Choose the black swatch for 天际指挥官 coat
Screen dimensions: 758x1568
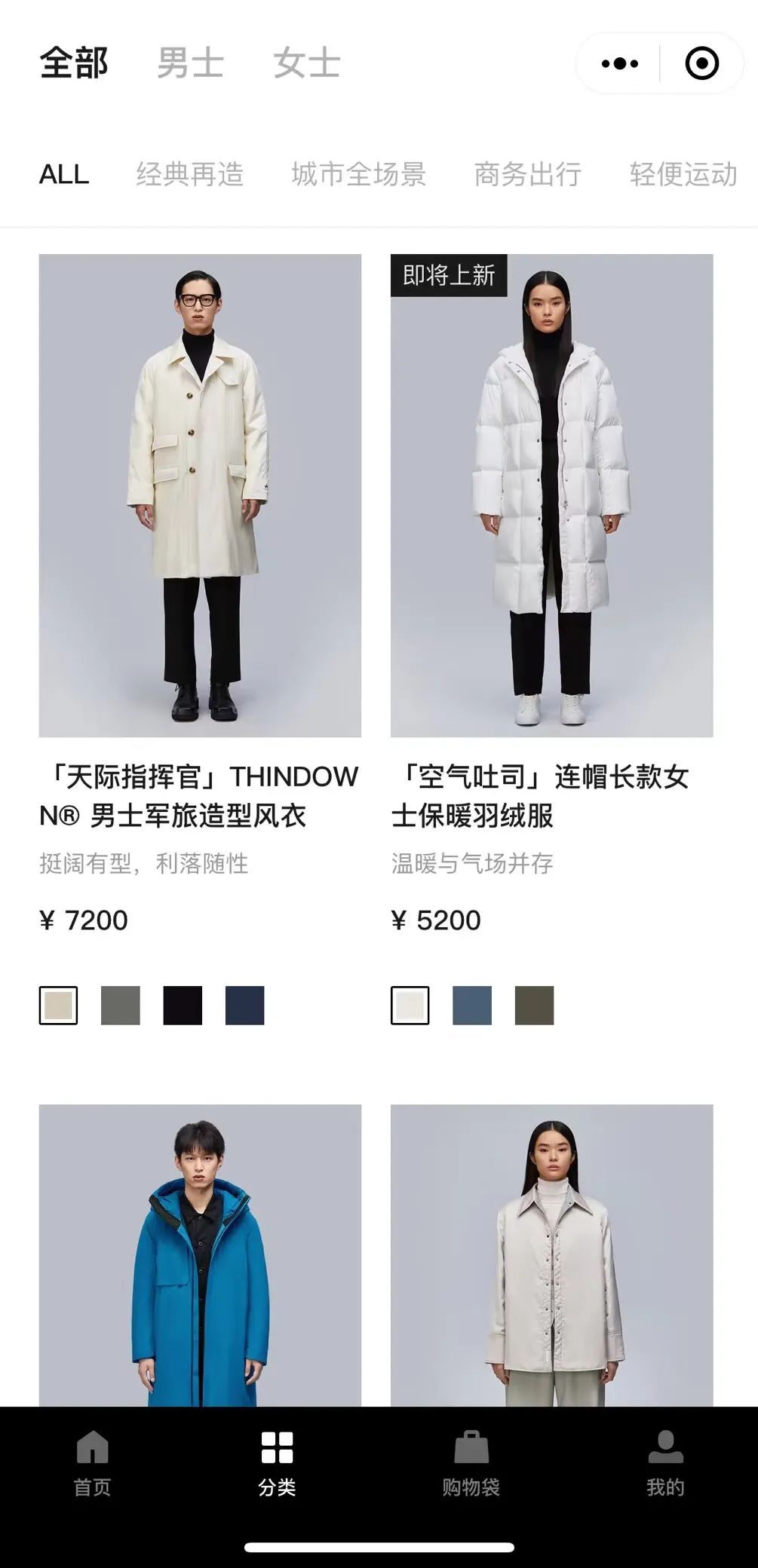(x=183, y=1006)
